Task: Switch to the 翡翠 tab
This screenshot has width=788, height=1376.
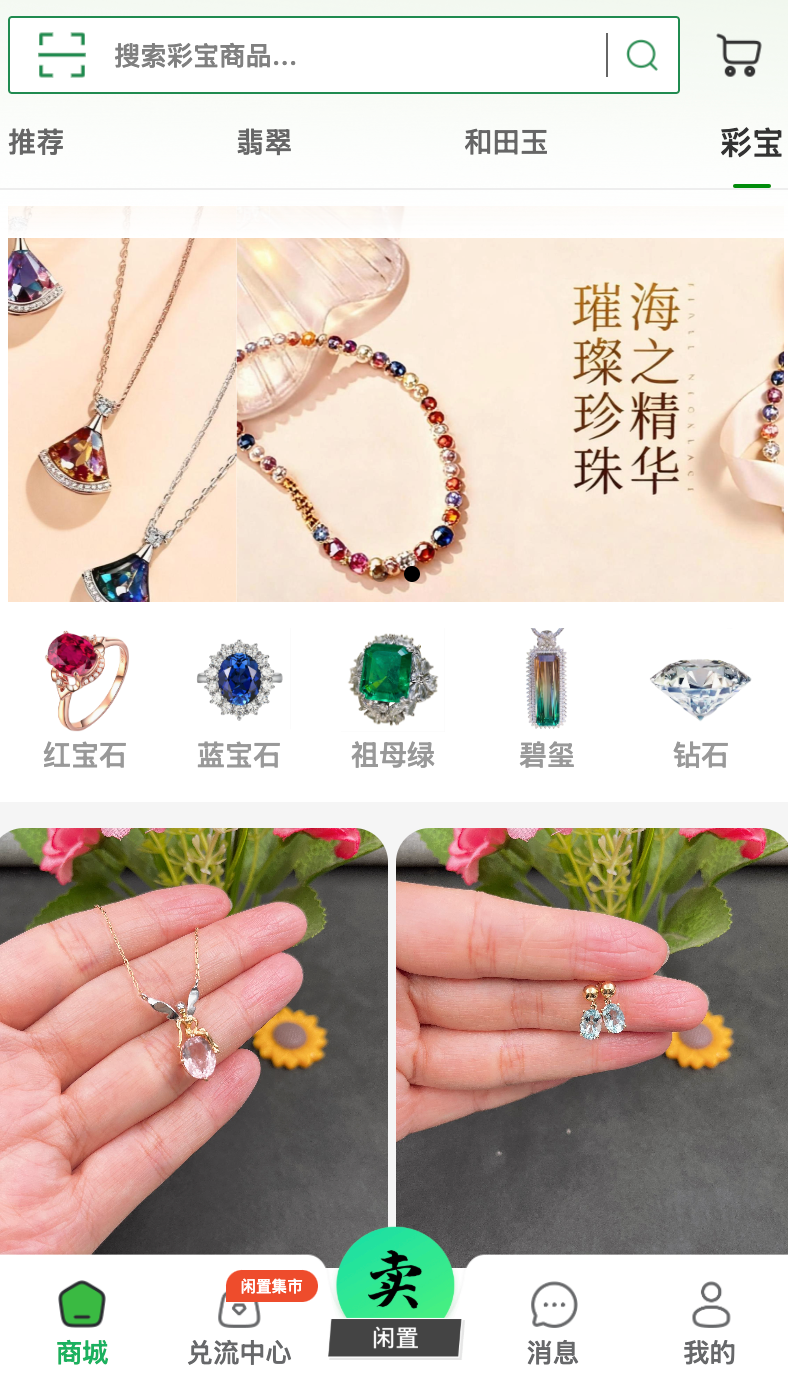Action: tap(264, 142)
